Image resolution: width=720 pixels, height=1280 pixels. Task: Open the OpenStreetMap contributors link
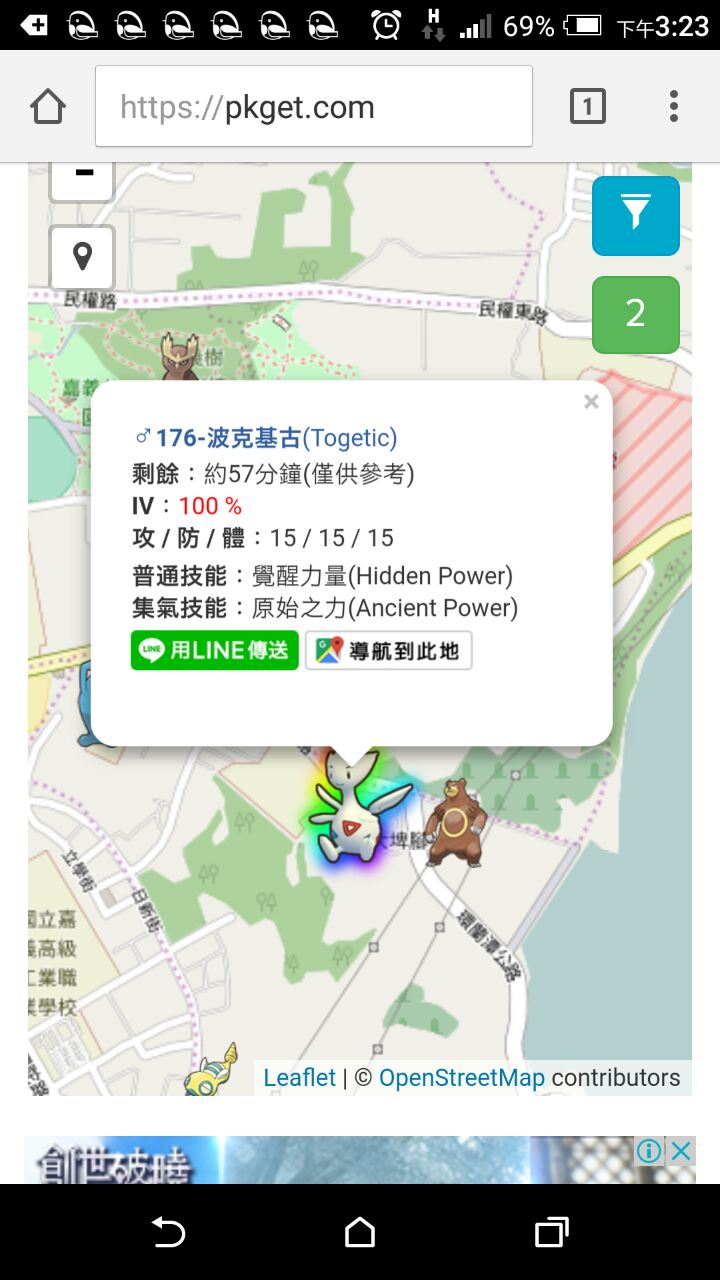click(x=461, y=1077)
